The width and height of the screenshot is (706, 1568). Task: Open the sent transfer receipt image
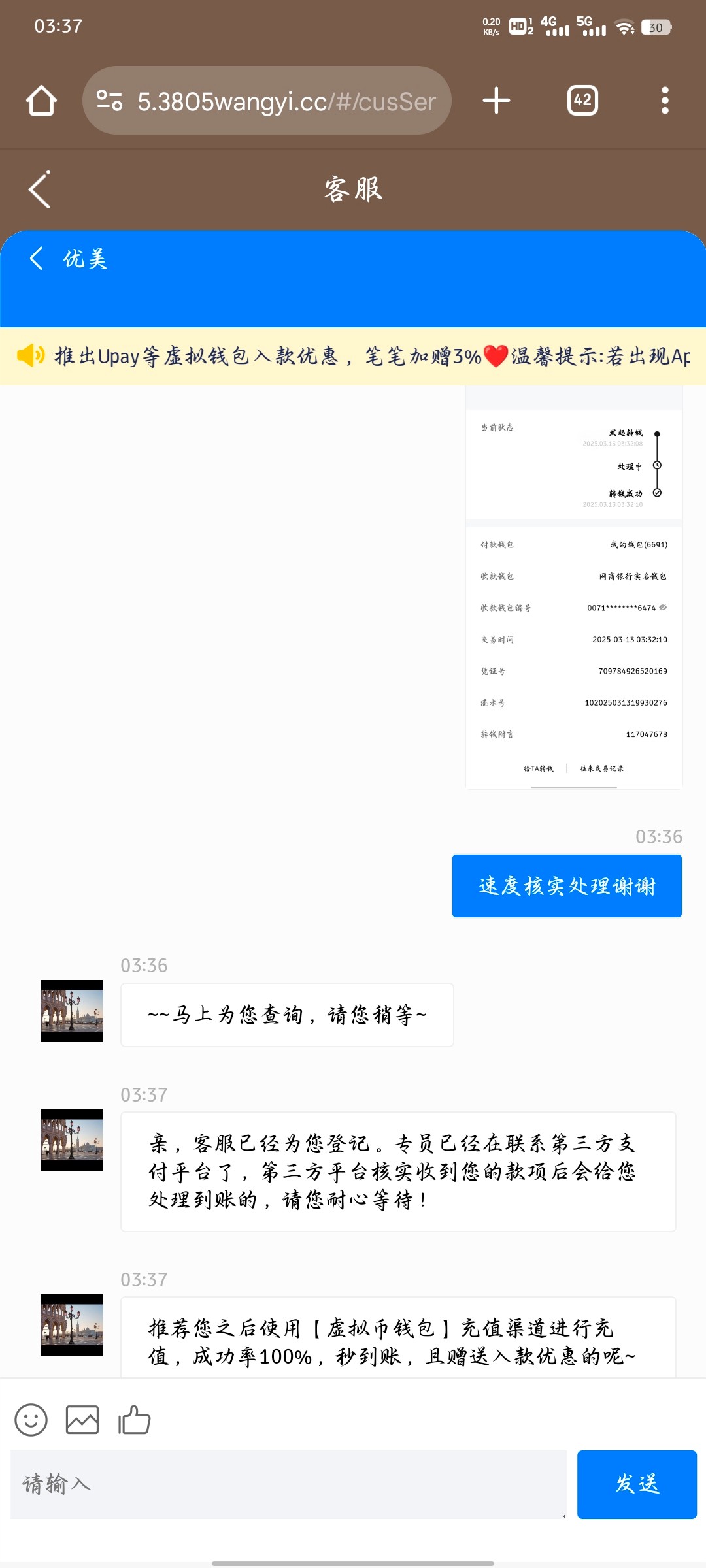[573, 588]
